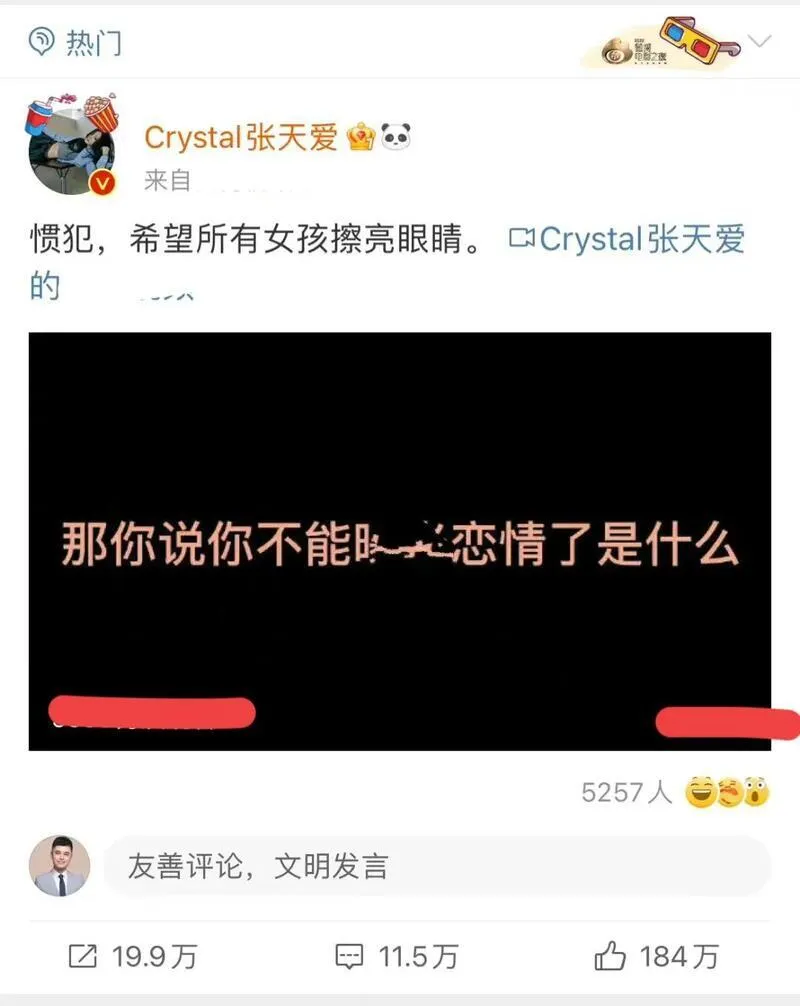This screenshot has width=800, height=1006.
Task: Open the 11.5万 comments
Action: tap(397, 957)
